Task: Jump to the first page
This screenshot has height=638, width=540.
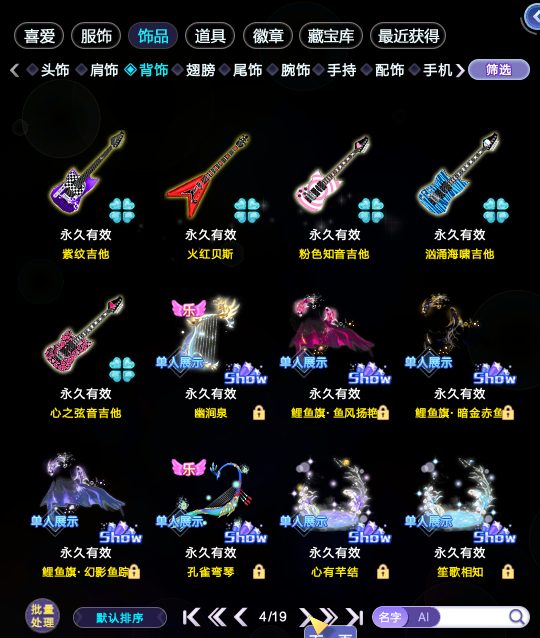Action: [191, 617]
